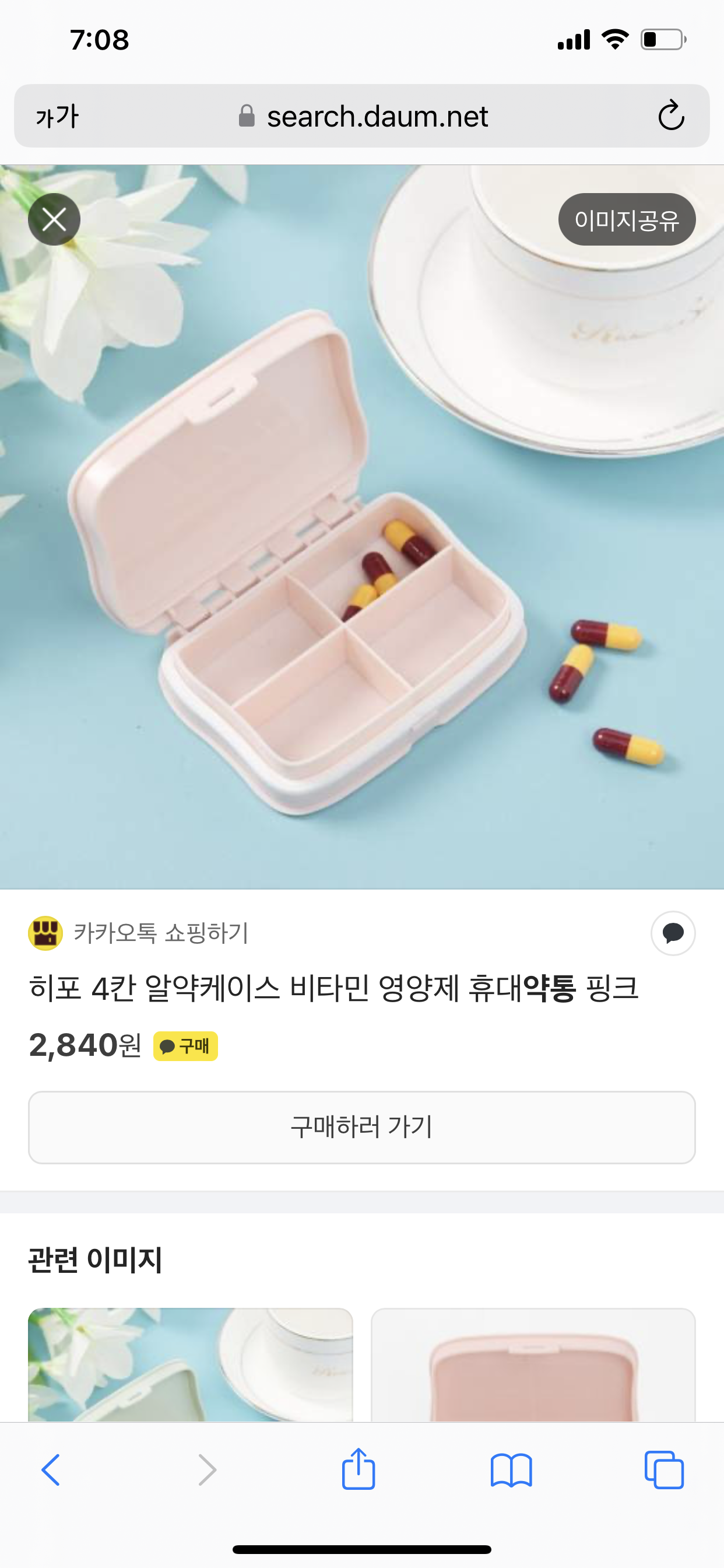Tap the KakaoTalk chat bubble icon

tap(673, 933)
